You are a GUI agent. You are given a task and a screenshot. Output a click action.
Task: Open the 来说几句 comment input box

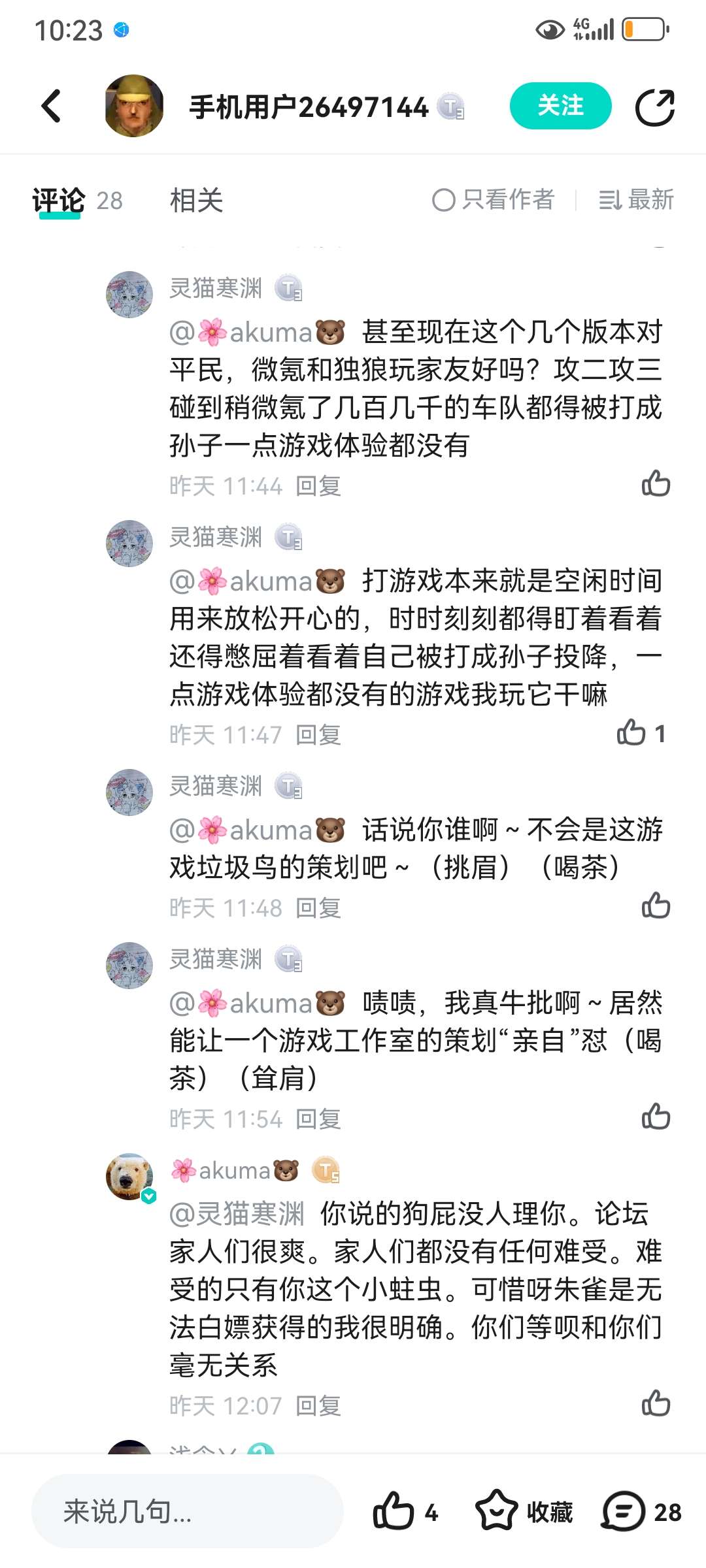coord(187,1512)
